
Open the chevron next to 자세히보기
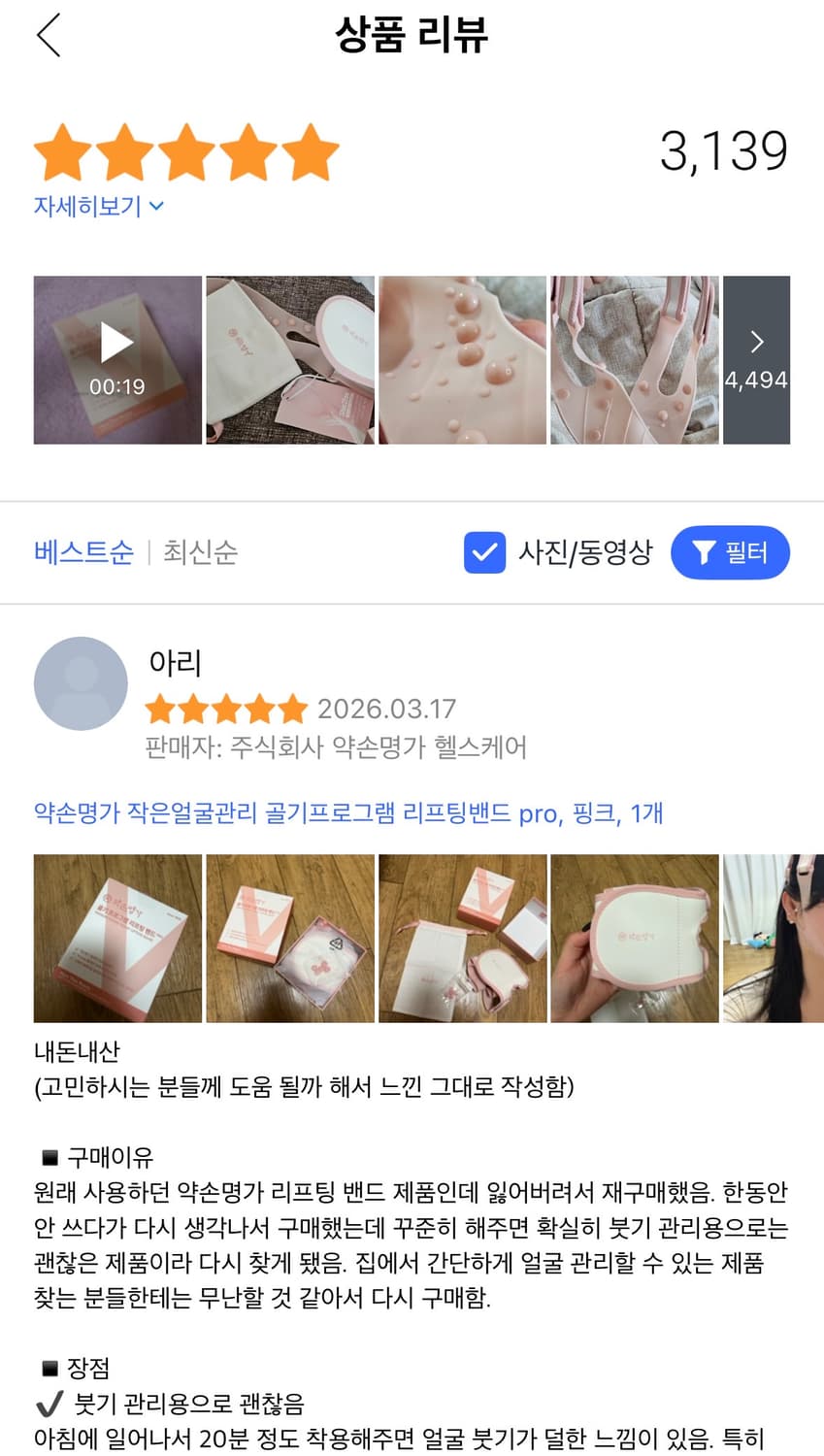pos(153,206)
